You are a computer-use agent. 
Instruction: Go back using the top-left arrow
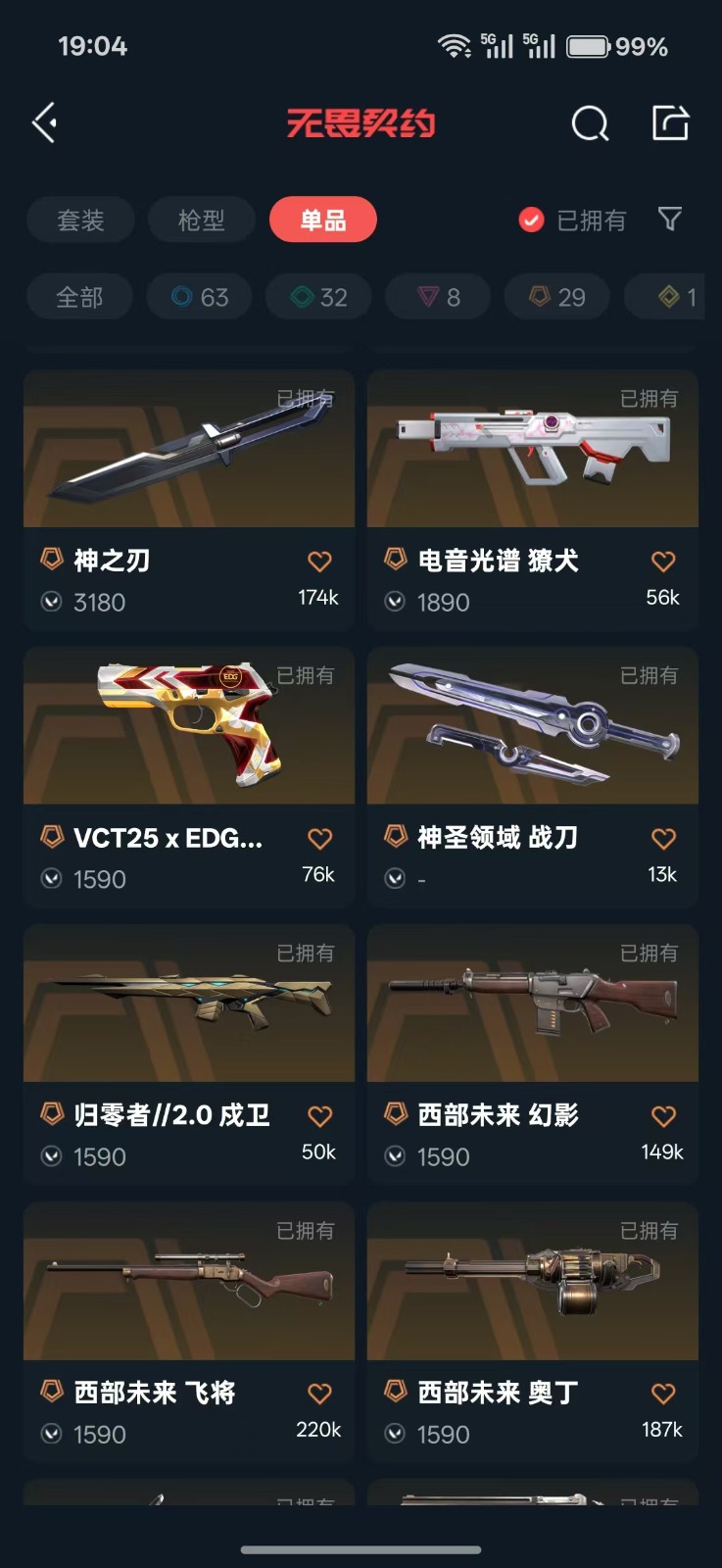[x=45, y=123]
